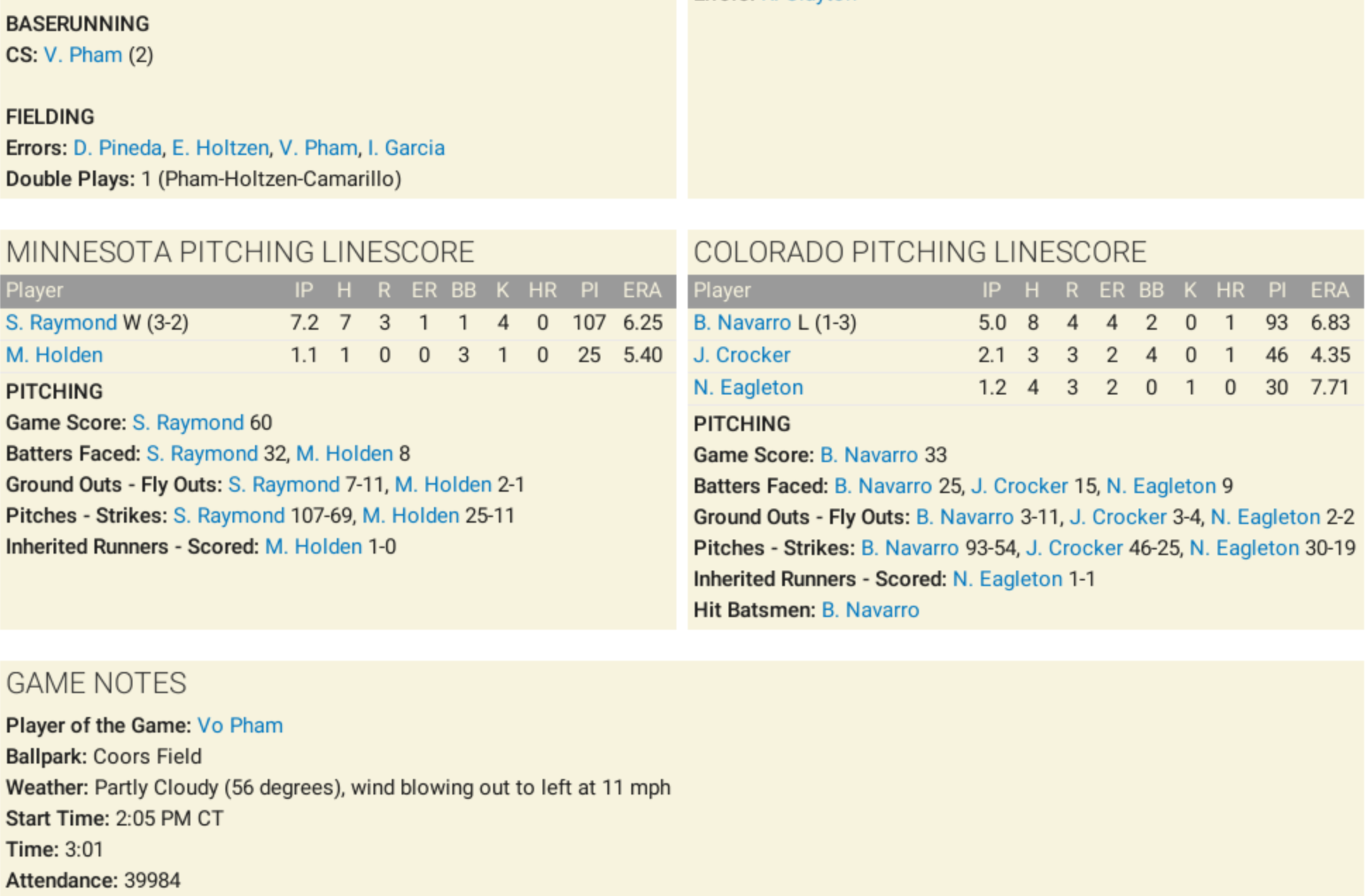Select I. Garcia in the Errors list
The width and height of the screenshot is (1367, 896).
pyautogui.click(x=406, y=148)
